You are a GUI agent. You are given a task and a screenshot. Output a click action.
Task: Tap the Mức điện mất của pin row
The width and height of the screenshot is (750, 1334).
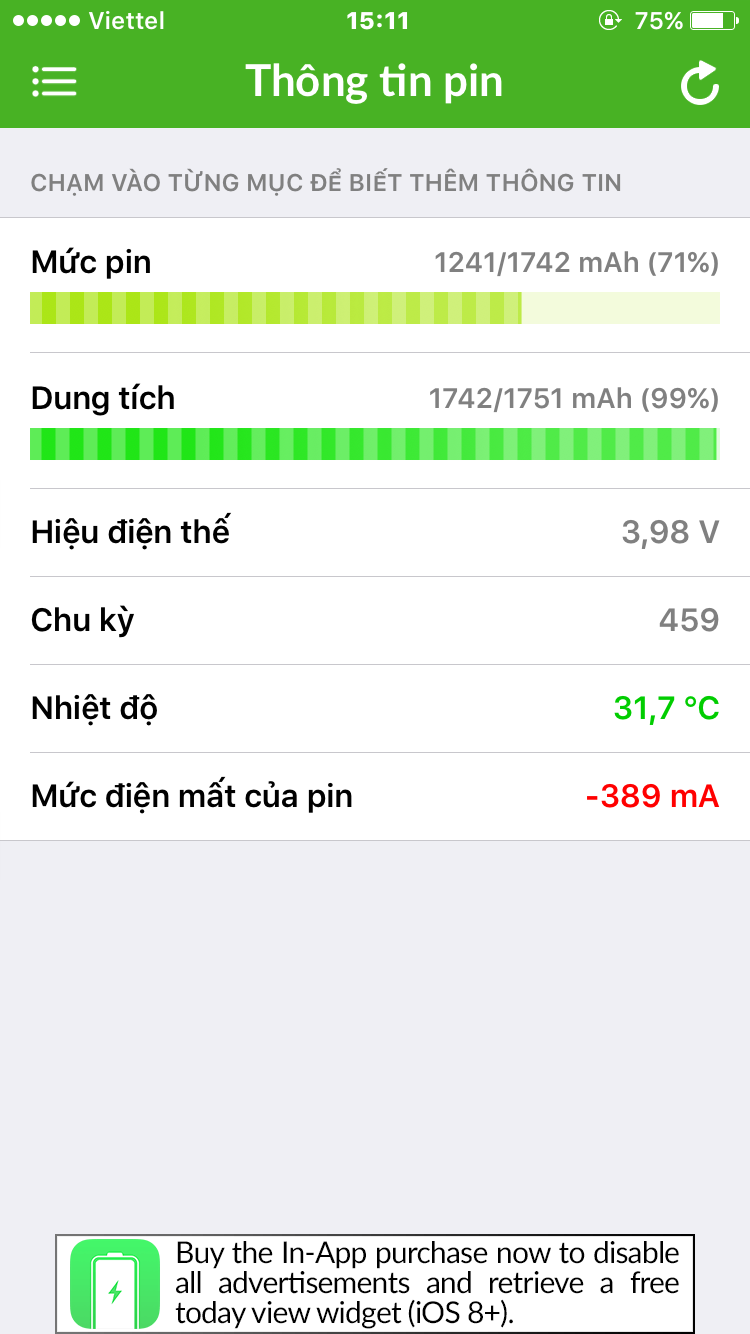[375, 797]
